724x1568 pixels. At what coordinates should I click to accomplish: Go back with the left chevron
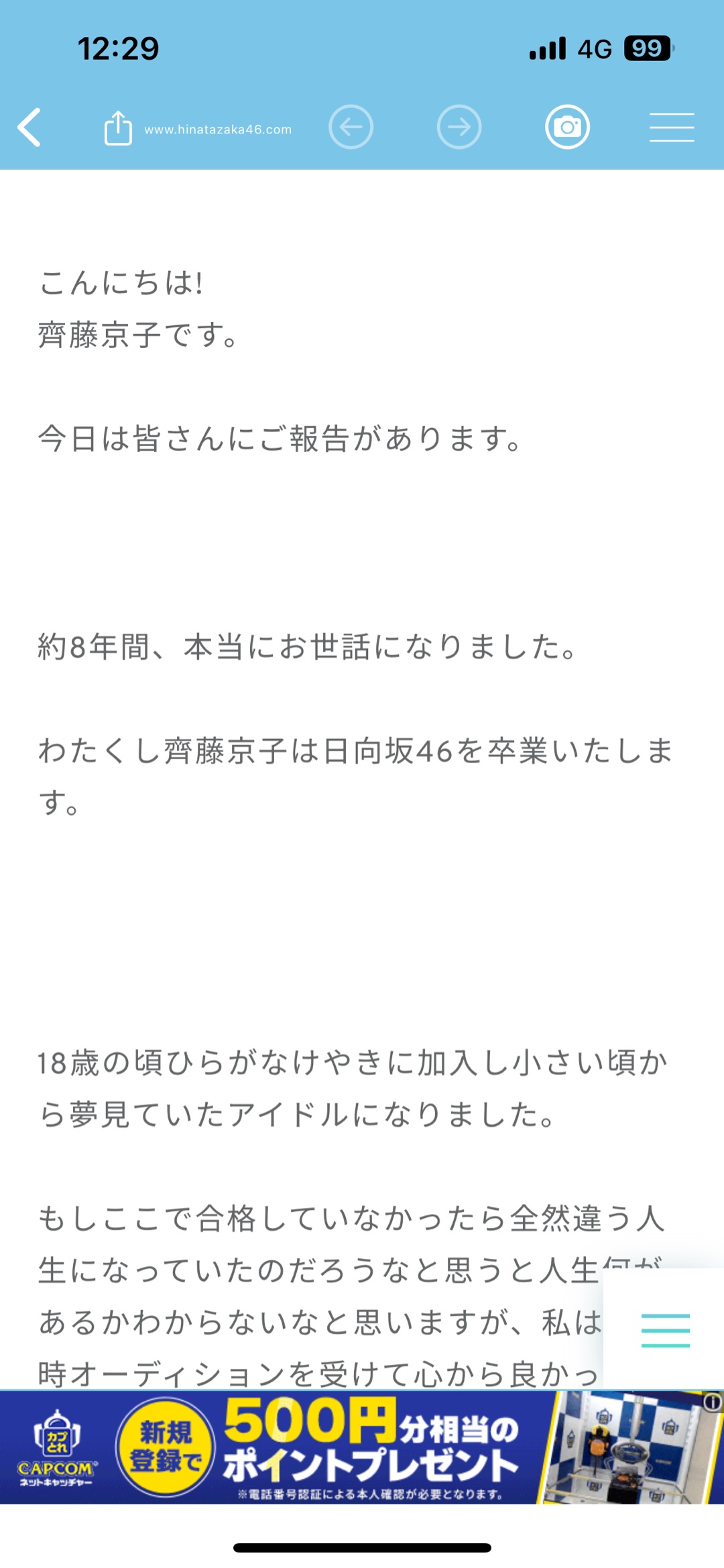pyautogui.click(x=29, y=127)
